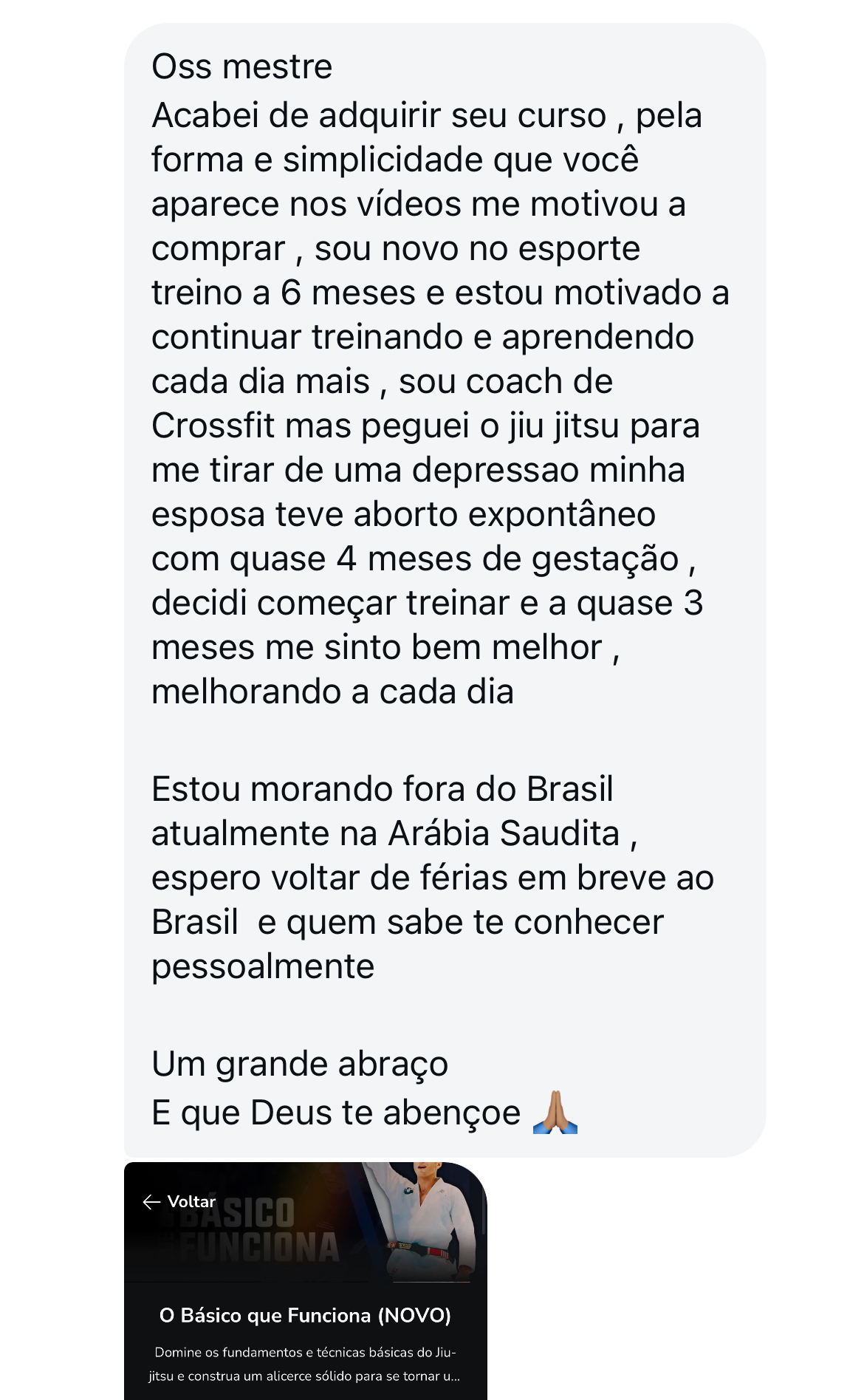Open the attached course screenshot image
This screenshot has width=864, height=1400.
pyautogui.click(x=305, y=1280)
